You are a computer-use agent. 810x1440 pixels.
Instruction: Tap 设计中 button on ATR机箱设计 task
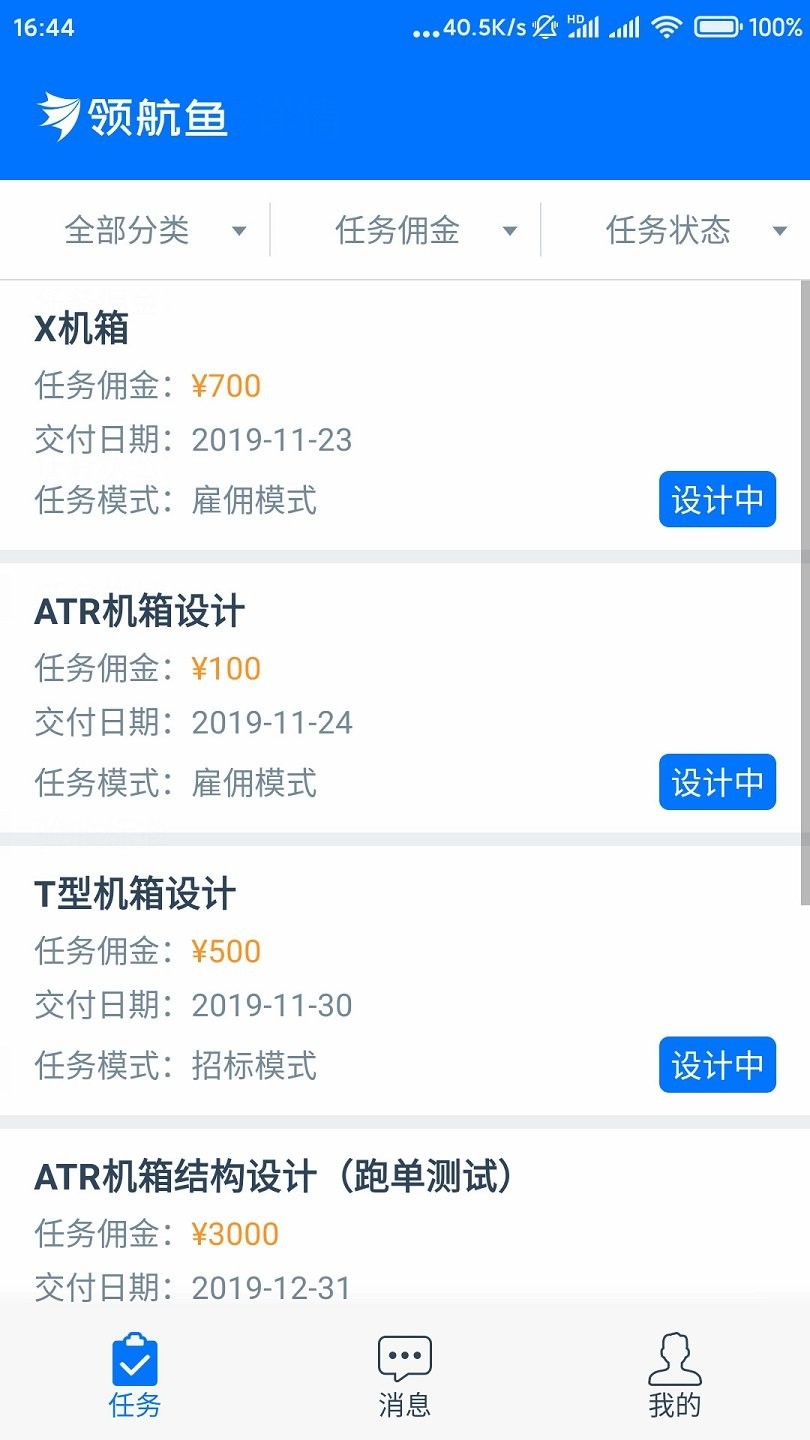[x=717, y=782]
